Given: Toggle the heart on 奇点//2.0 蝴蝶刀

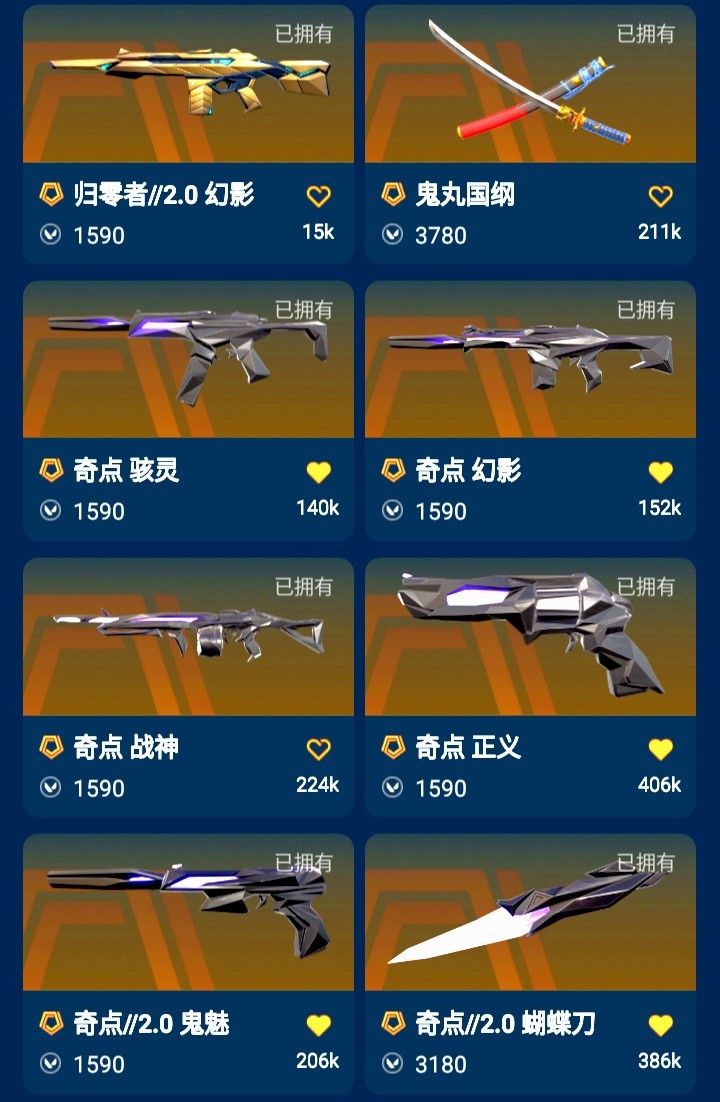Looking at the screenshot, I should (x=660, y=1025).
